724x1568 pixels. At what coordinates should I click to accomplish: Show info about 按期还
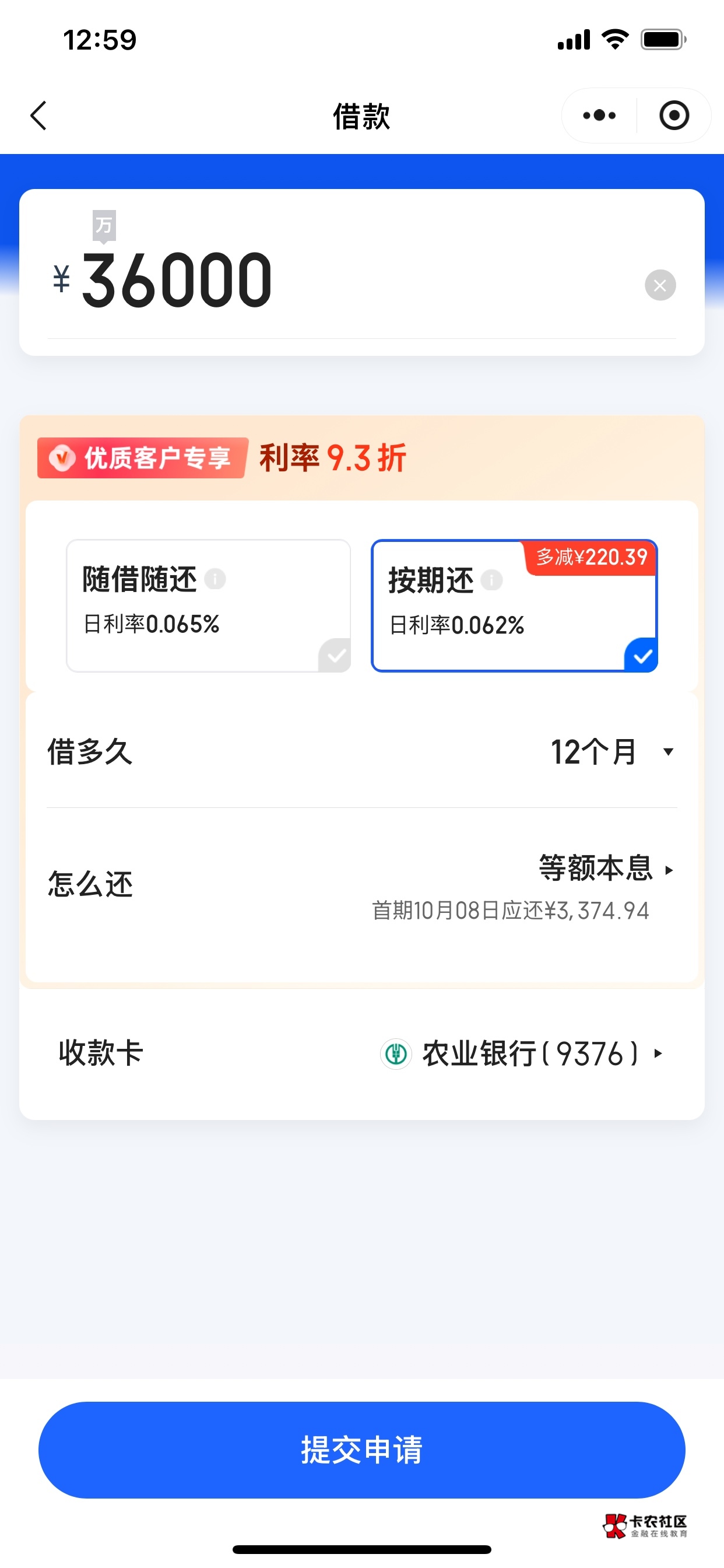(x=491, y=579)
